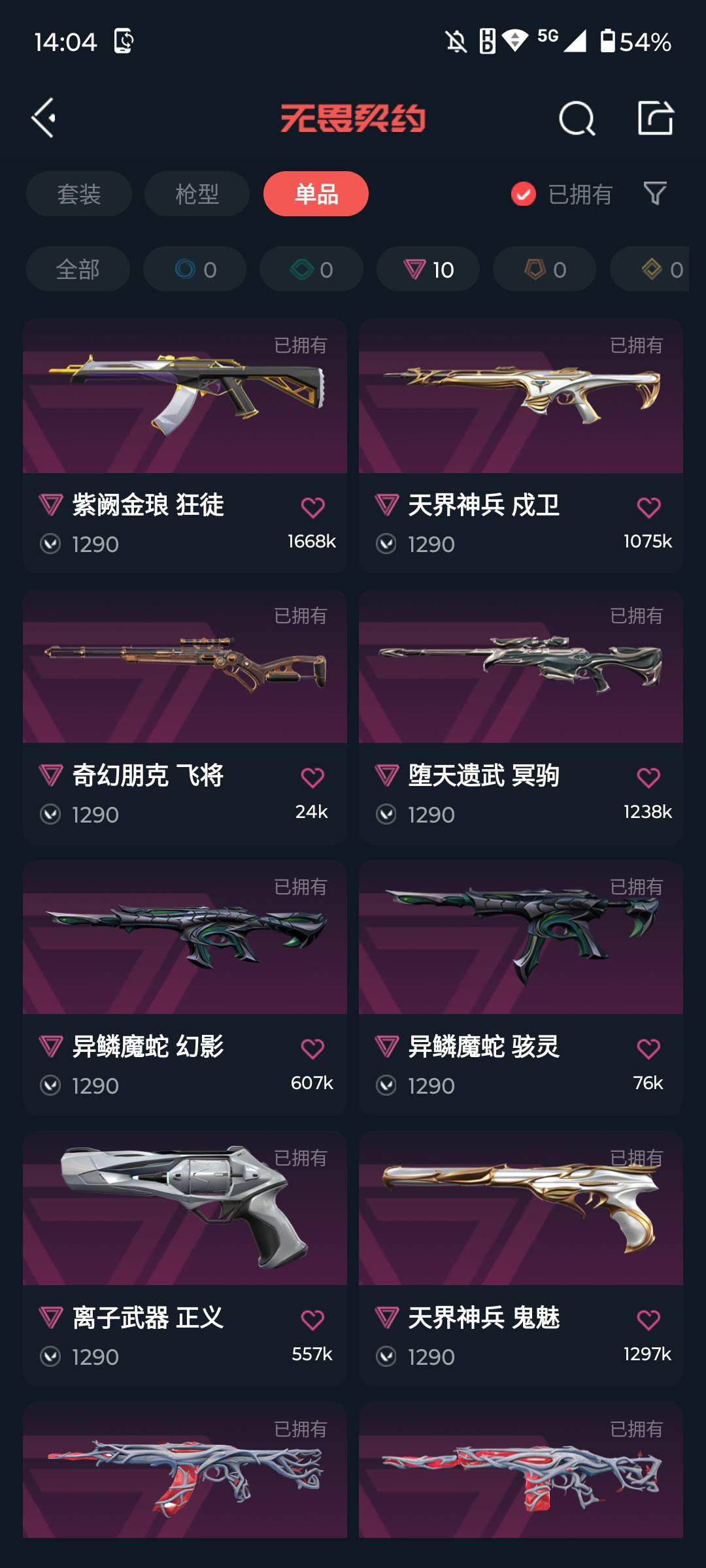Switch to the 枪型 tab
Screen dimensions: 706x1568
tap(197, 194)
